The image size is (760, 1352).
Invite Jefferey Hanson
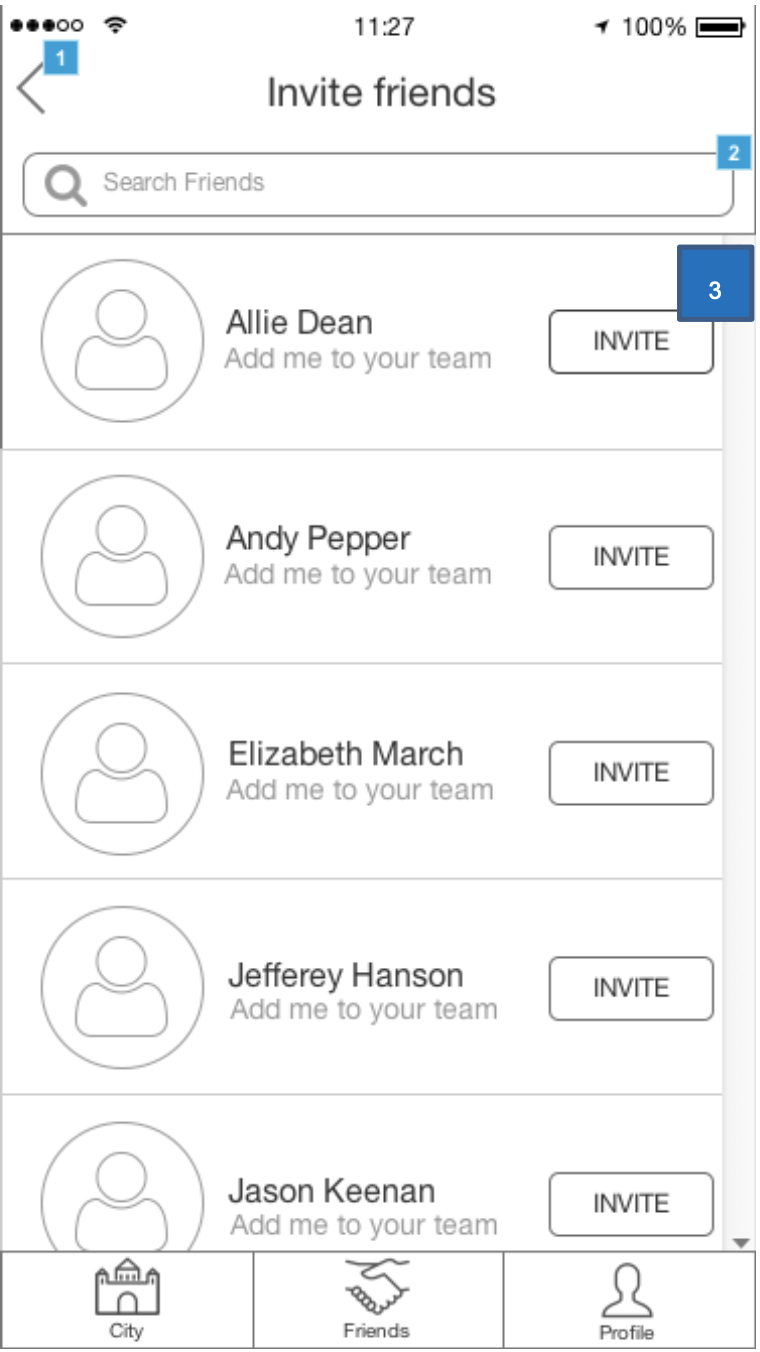point(631,988)
